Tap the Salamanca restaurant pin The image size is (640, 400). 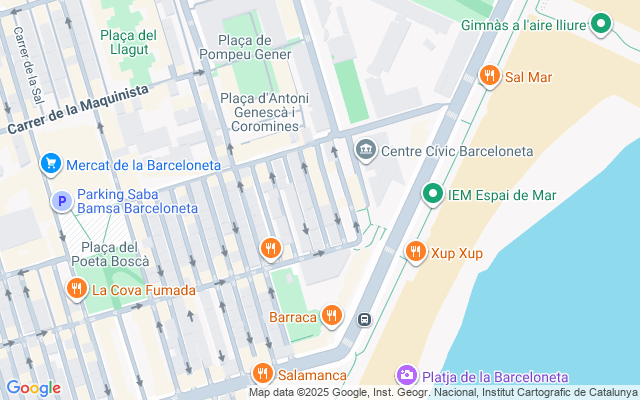262,374
